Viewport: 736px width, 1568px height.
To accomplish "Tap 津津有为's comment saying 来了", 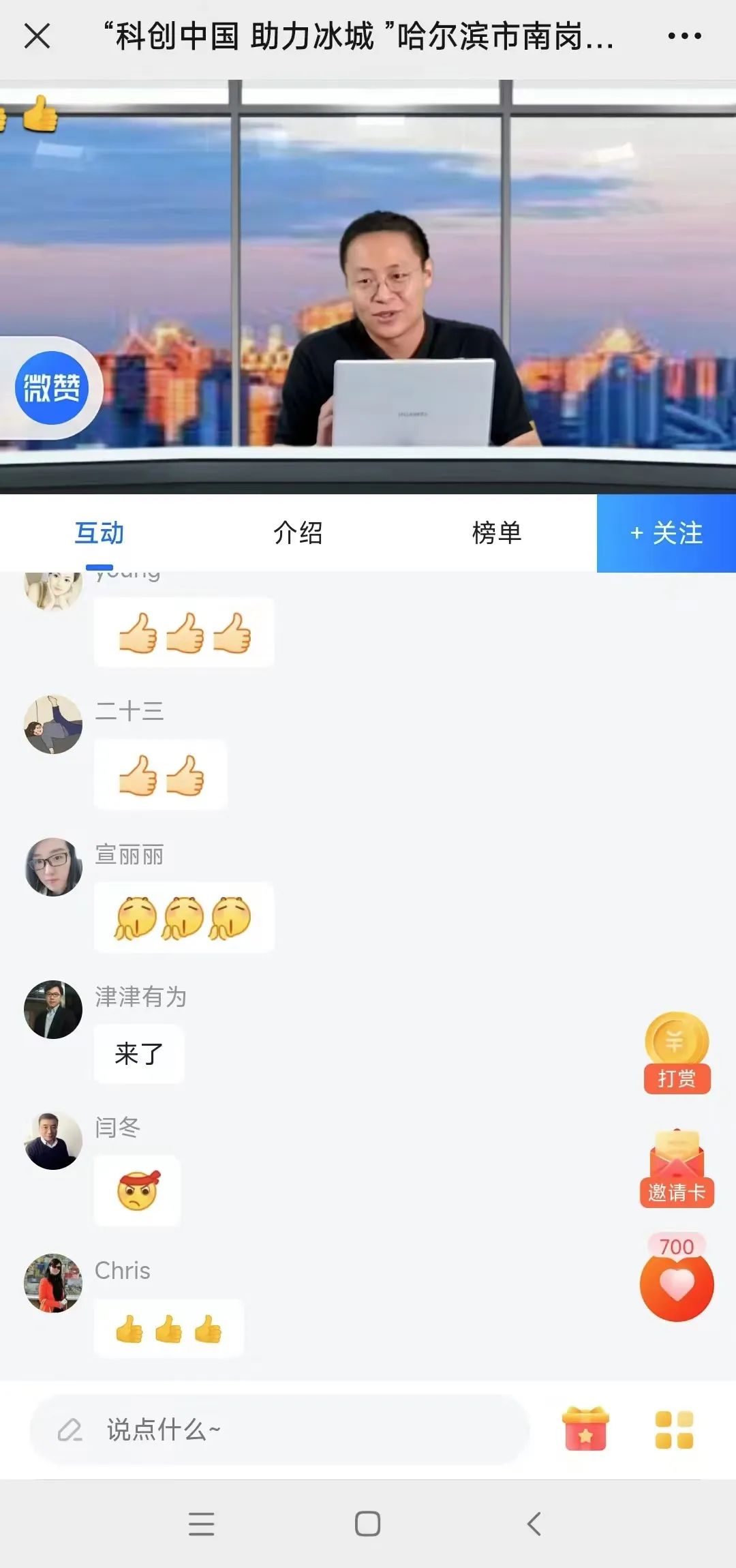I will coord(138,1054).
